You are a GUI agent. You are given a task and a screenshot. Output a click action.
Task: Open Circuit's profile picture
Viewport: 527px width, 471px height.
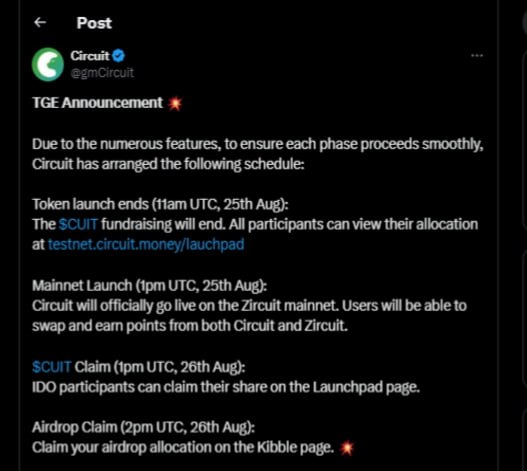[x=48, y=64]
